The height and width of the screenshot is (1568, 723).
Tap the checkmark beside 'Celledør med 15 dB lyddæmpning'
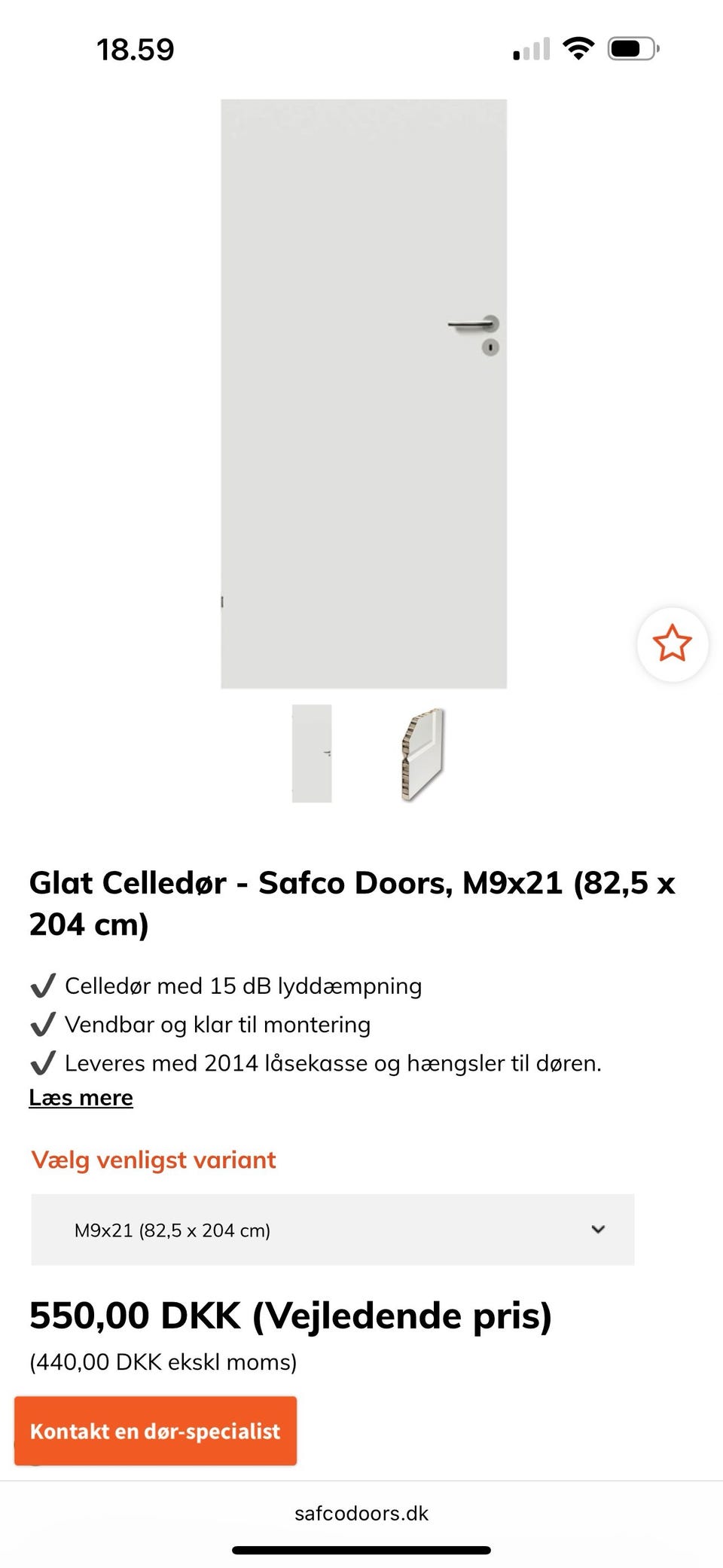point(44,986)
